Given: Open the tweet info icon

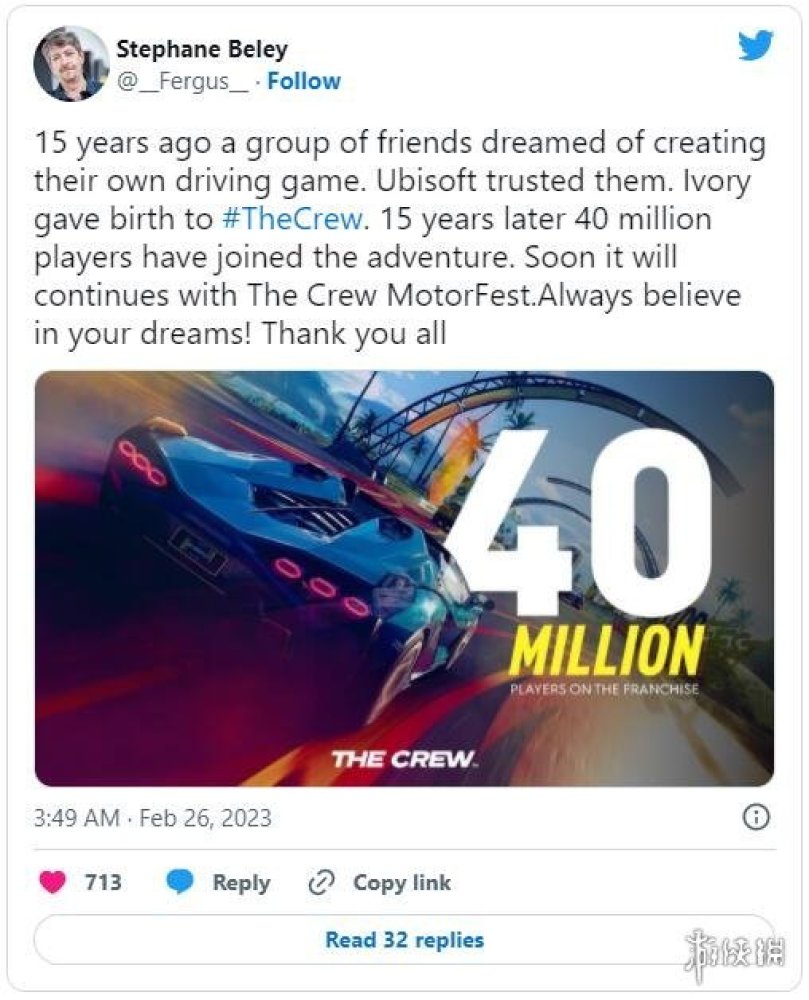Looking at the screenshot, I should click(757, 817).
